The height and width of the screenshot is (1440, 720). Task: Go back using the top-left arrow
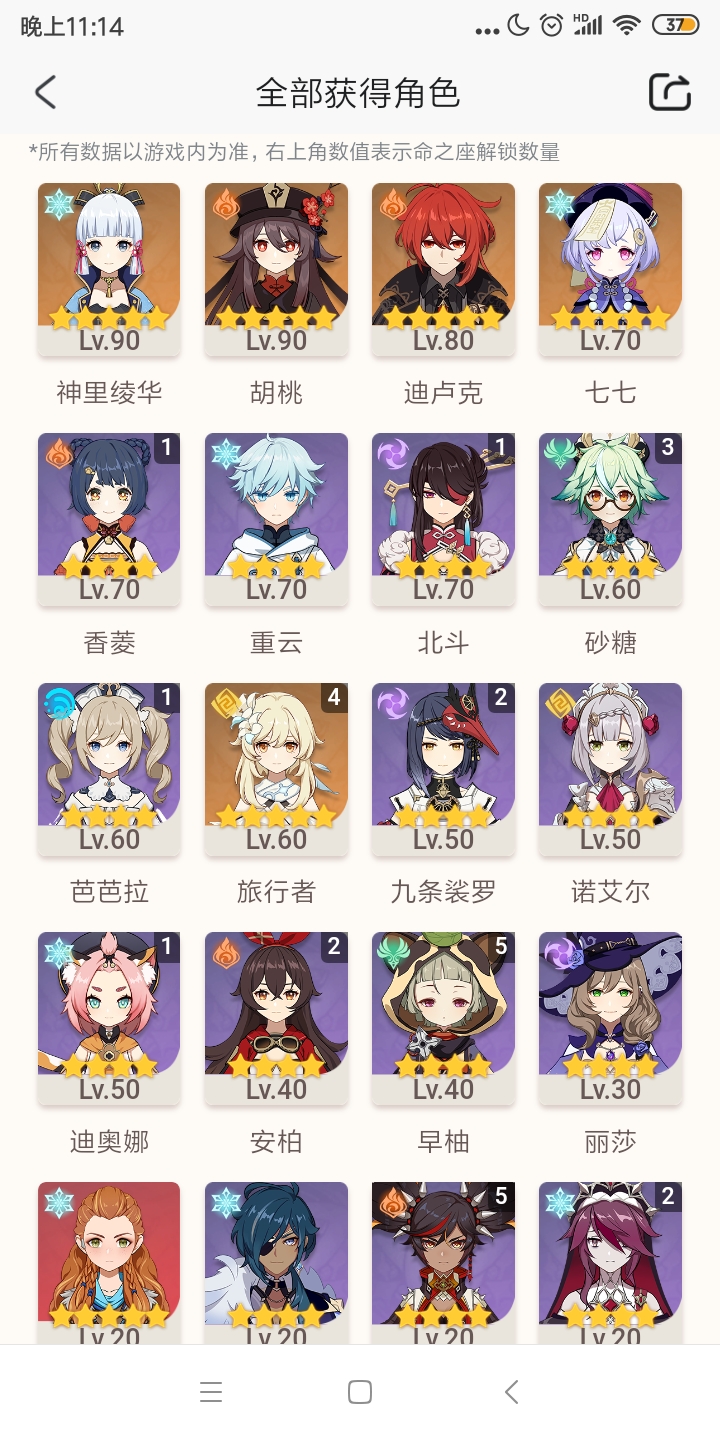coord(45,92)
